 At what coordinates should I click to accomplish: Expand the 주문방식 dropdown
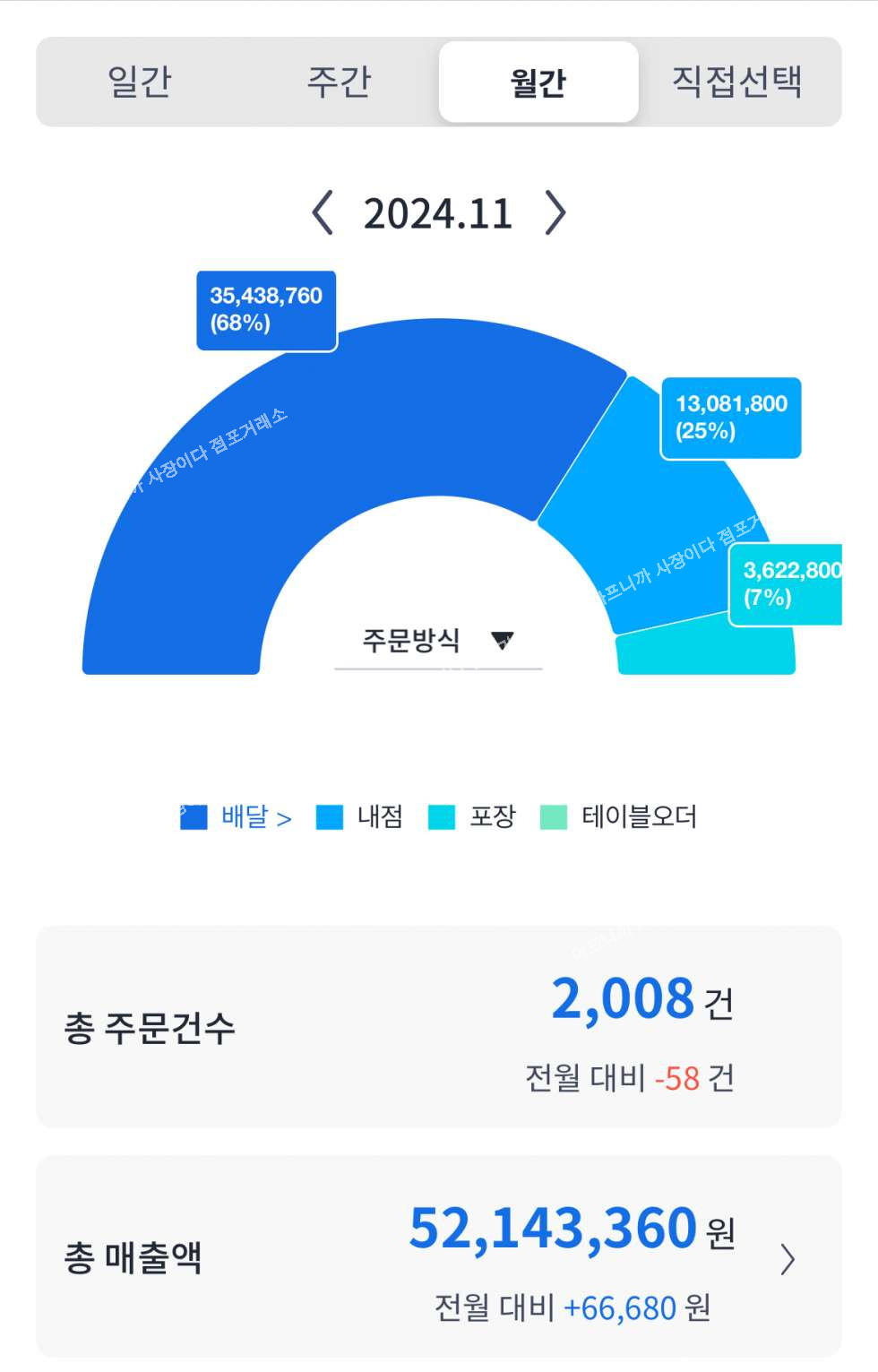point(438,641)
